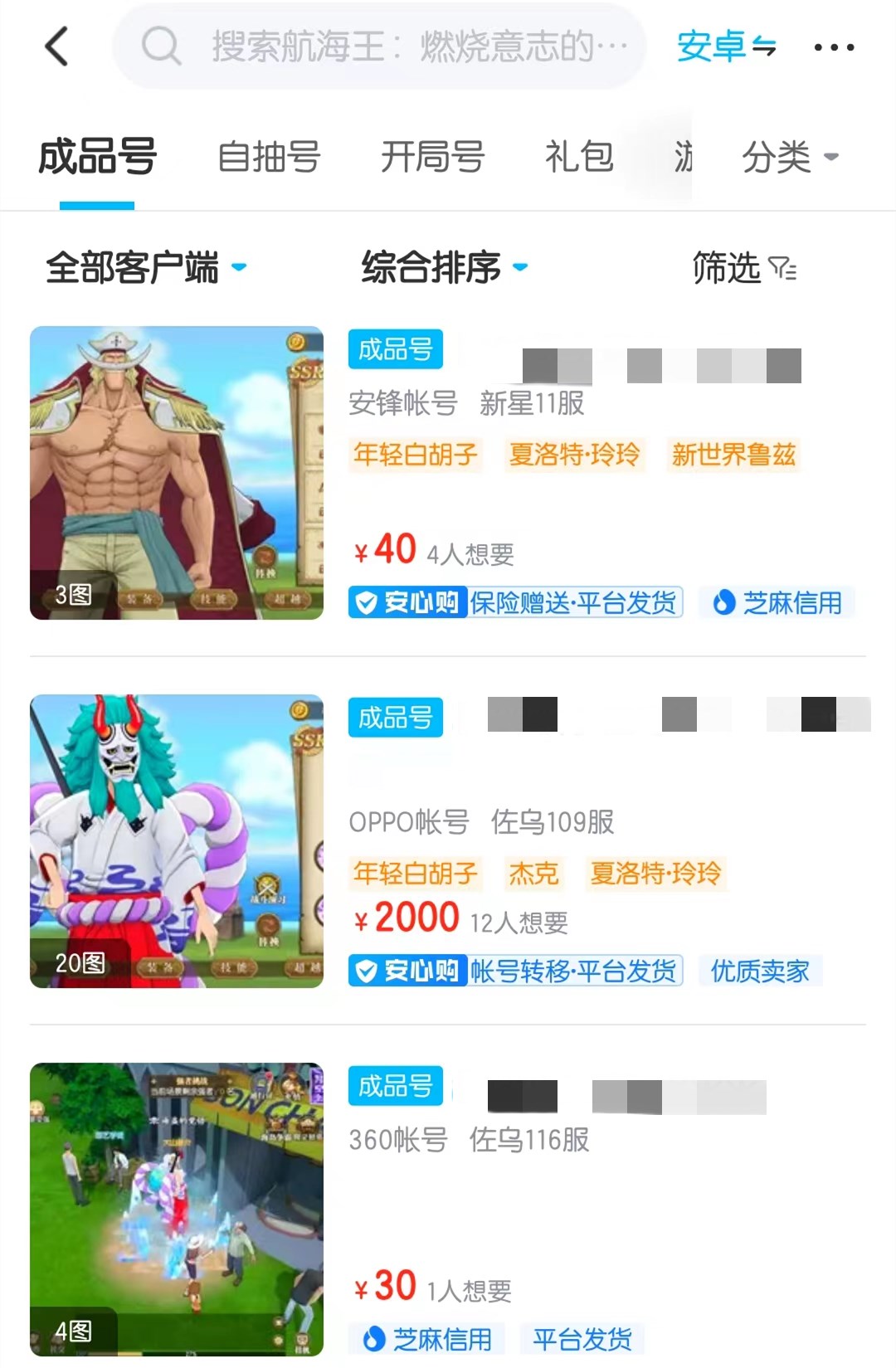Switch to the 礼包 tab

[x=579, y=157]
